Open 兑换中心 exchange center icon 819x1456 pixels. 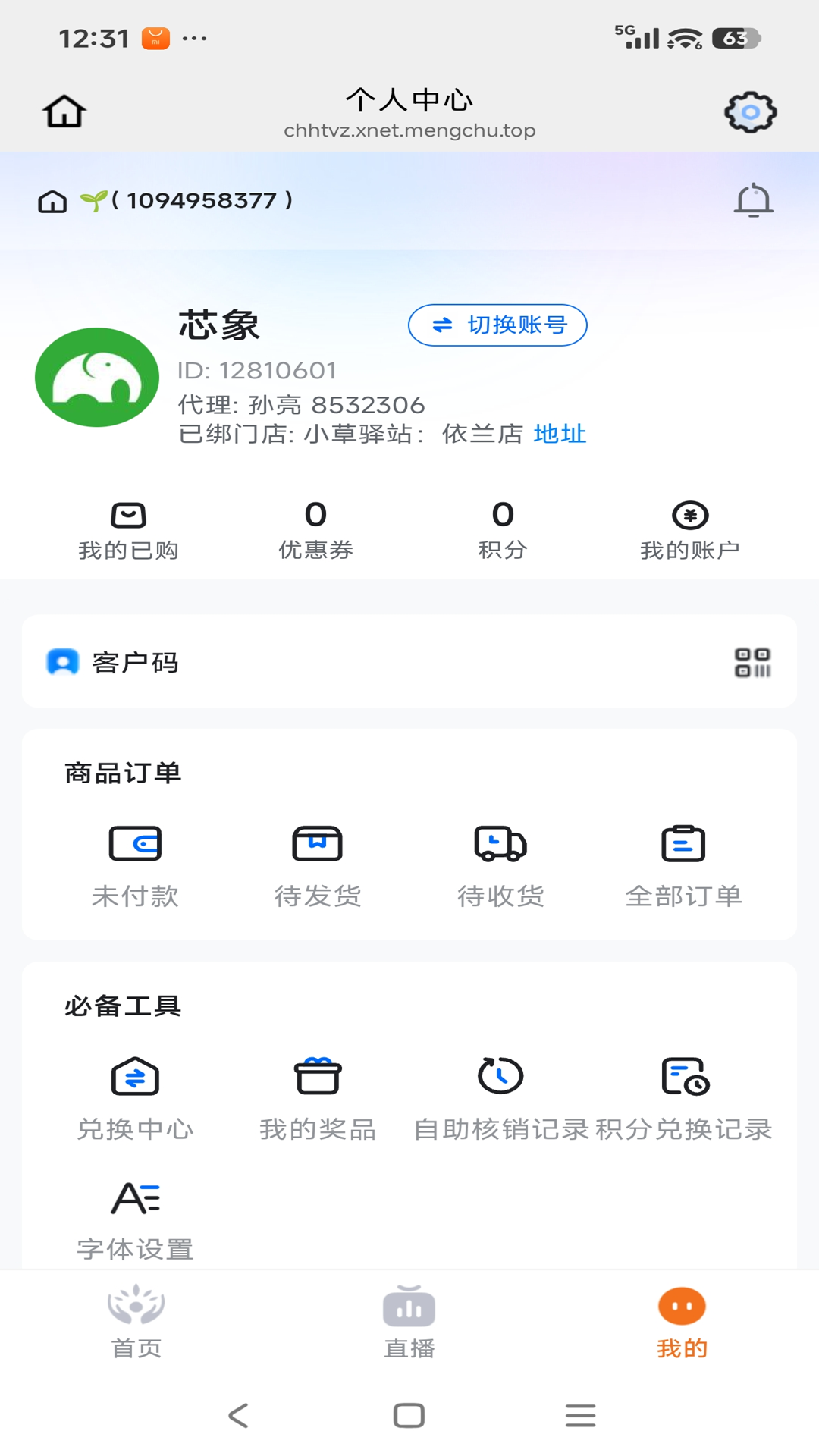[135, 1076]
